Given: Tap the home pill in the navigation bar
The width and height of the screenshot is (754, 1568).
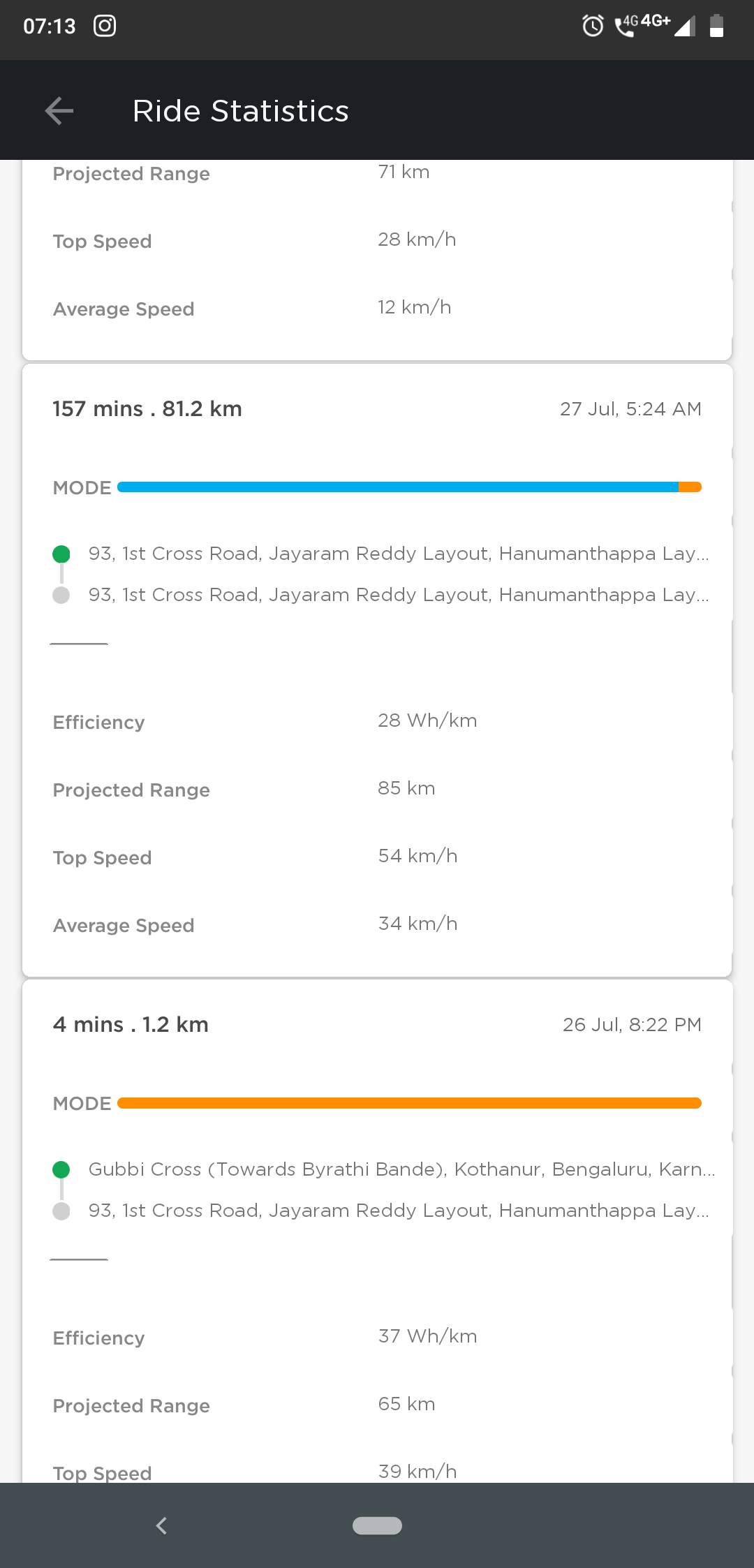Looking at the screenshot, I should 377,1525.
